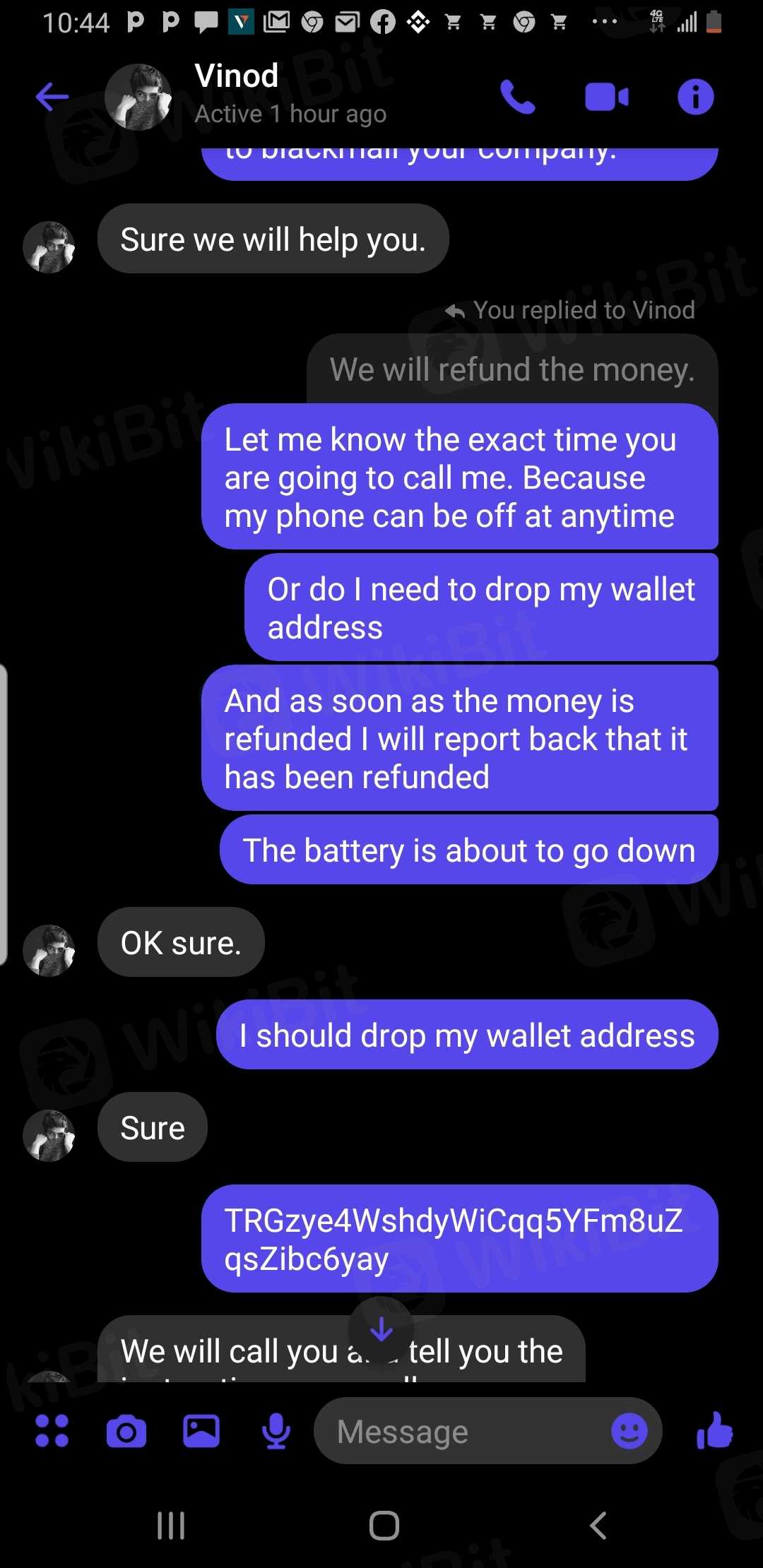Open Vinod's profile from the header
Screen dimensions: 763x1568
pyautogui.click(x=237, y=93)
